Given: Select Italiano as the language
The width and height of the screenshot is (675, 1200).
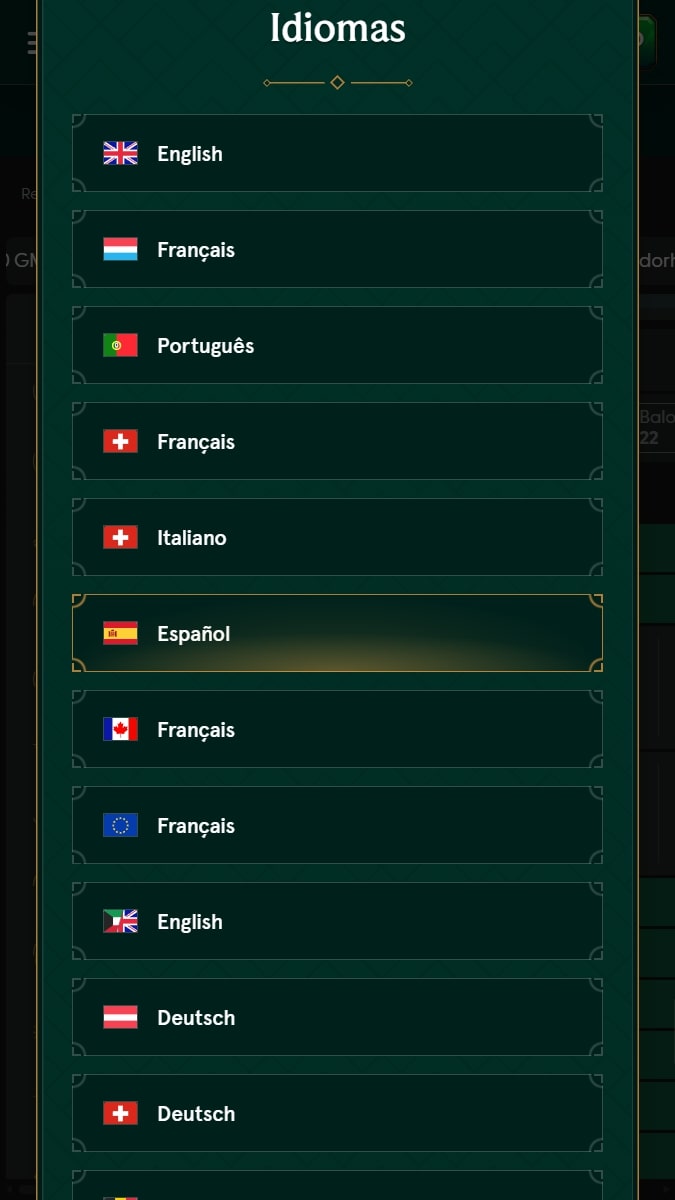Looking at the screenshot, I should pos(337,537).
